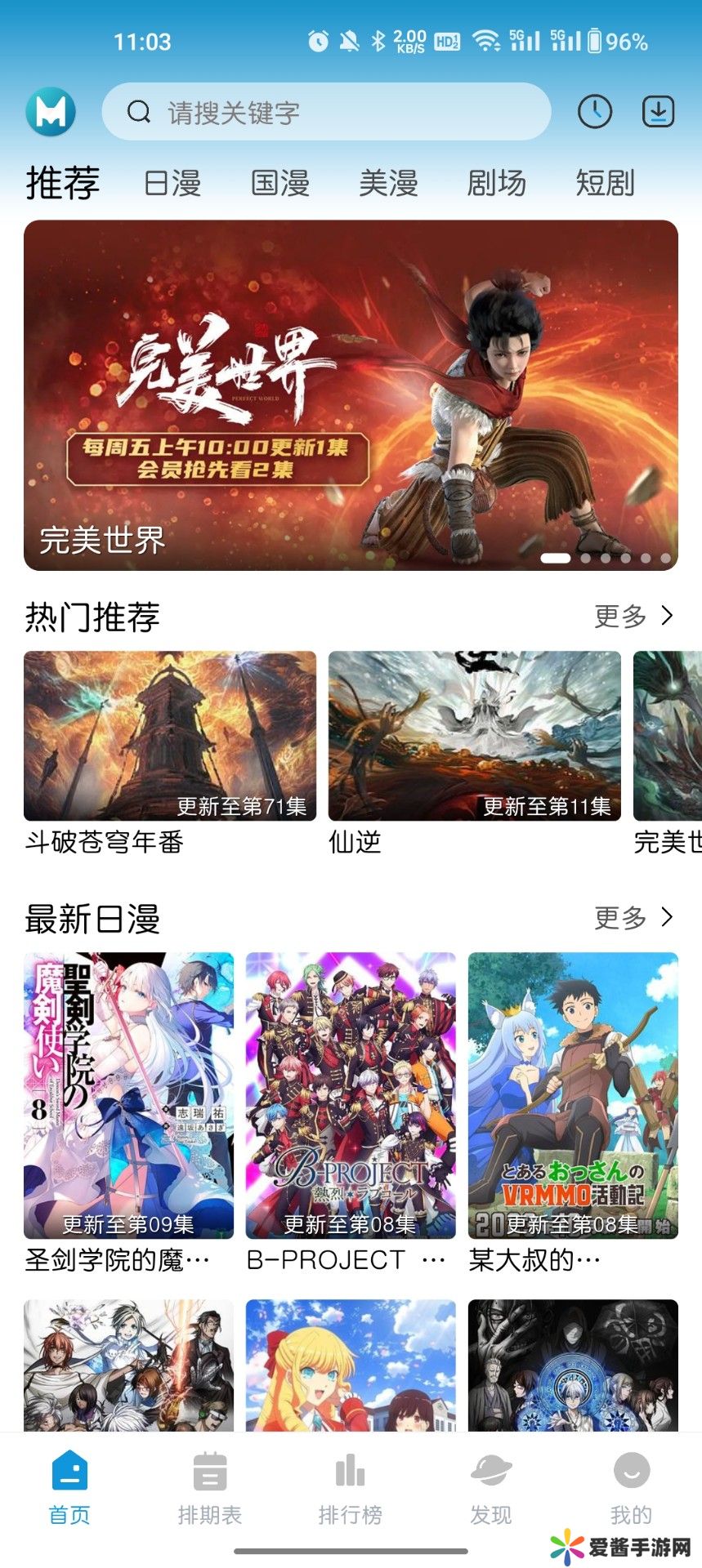Screen dimensions: 702x1568
Task: Select the 剧场 tab
Action: click(496, 183)
